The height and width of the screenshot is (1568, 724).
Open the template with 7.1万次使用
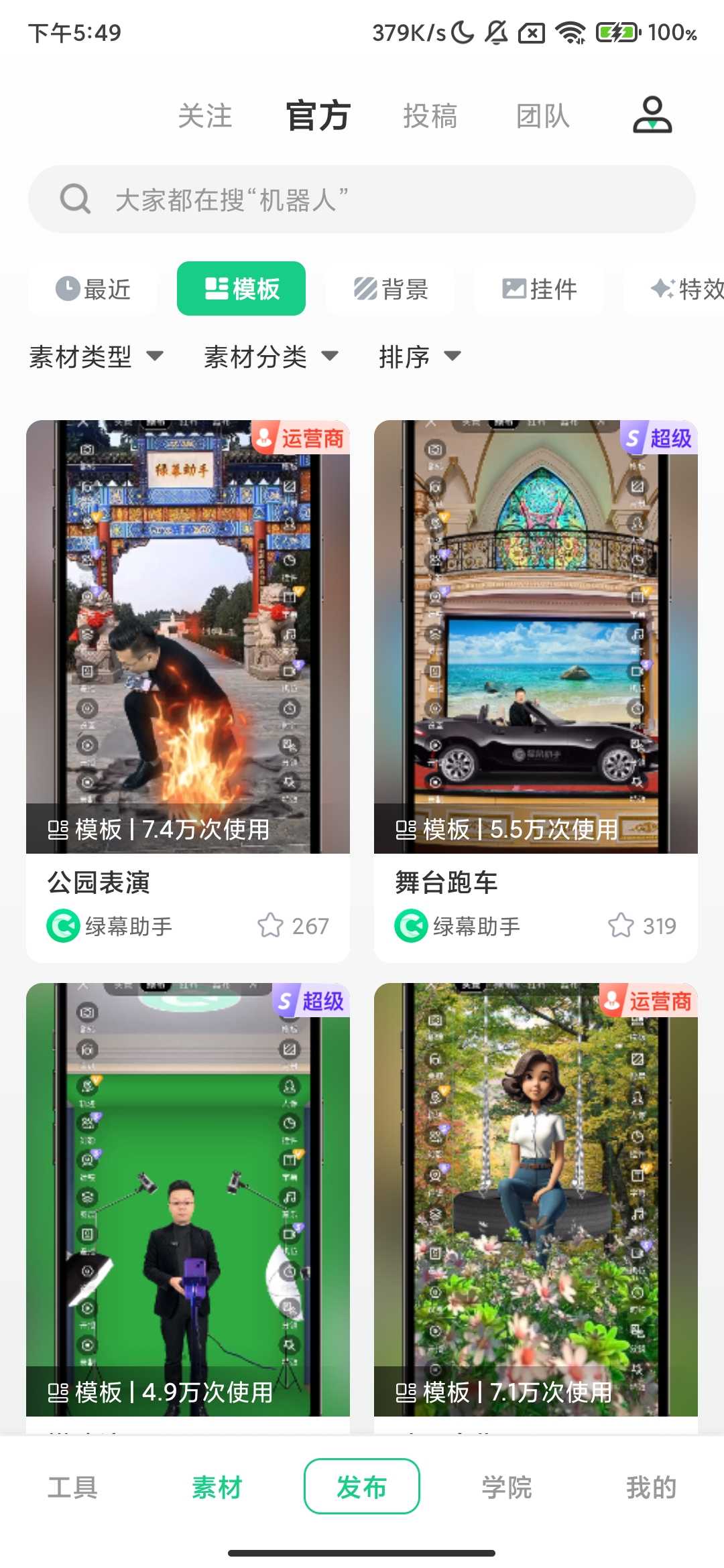click(536, 1199)
